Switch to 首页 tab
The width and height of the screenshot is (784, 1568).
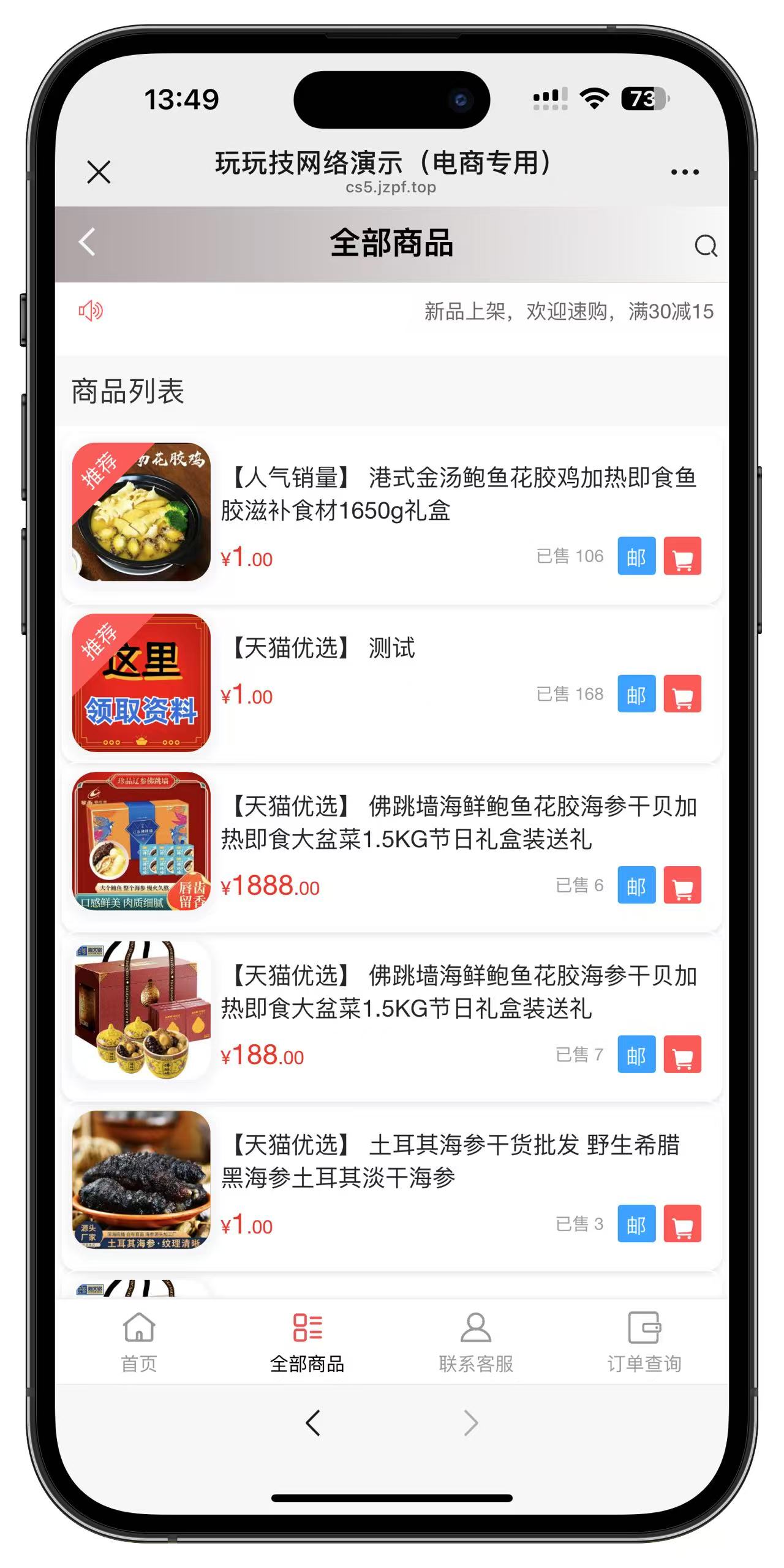(x=139, y=1340)
